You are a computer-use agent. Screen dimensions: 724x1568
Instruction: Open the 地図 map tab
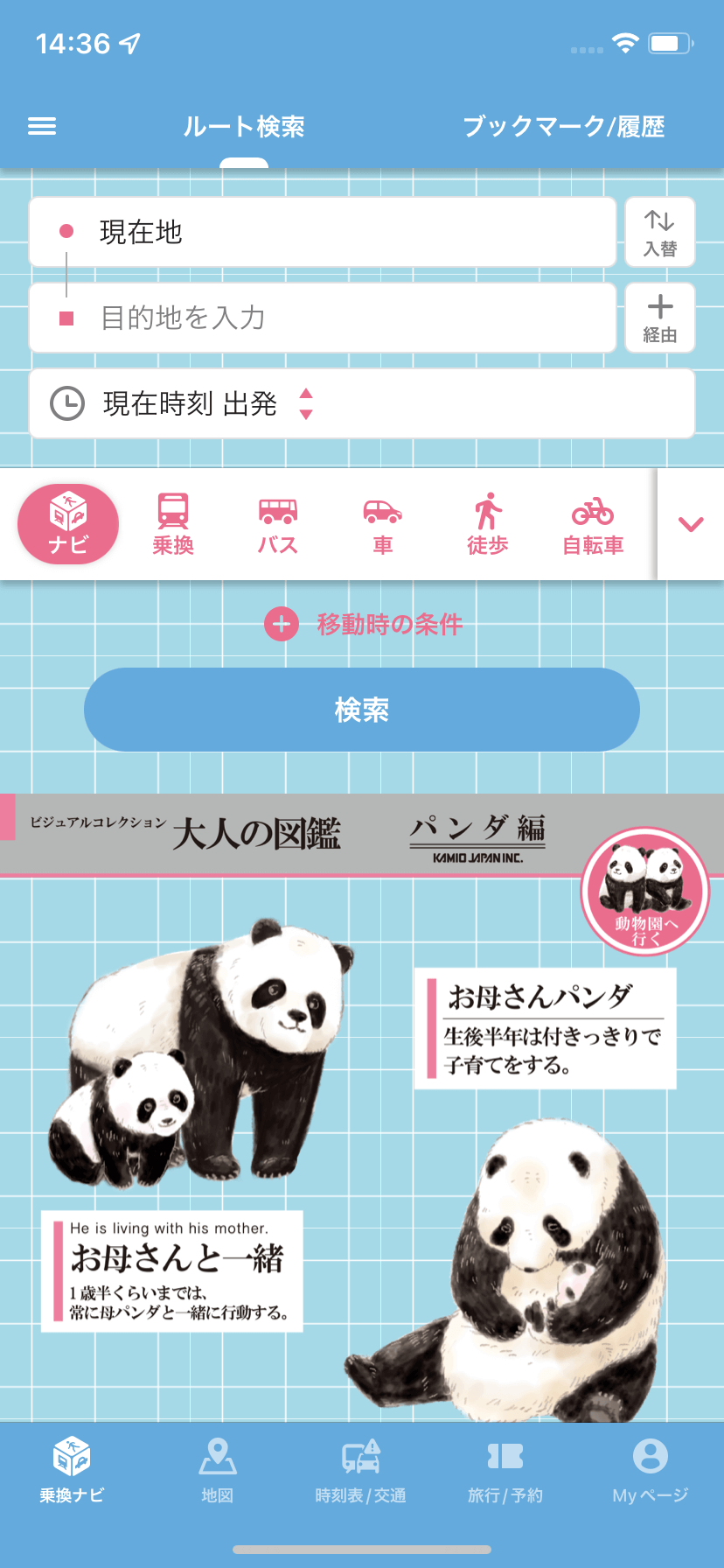218,1470
